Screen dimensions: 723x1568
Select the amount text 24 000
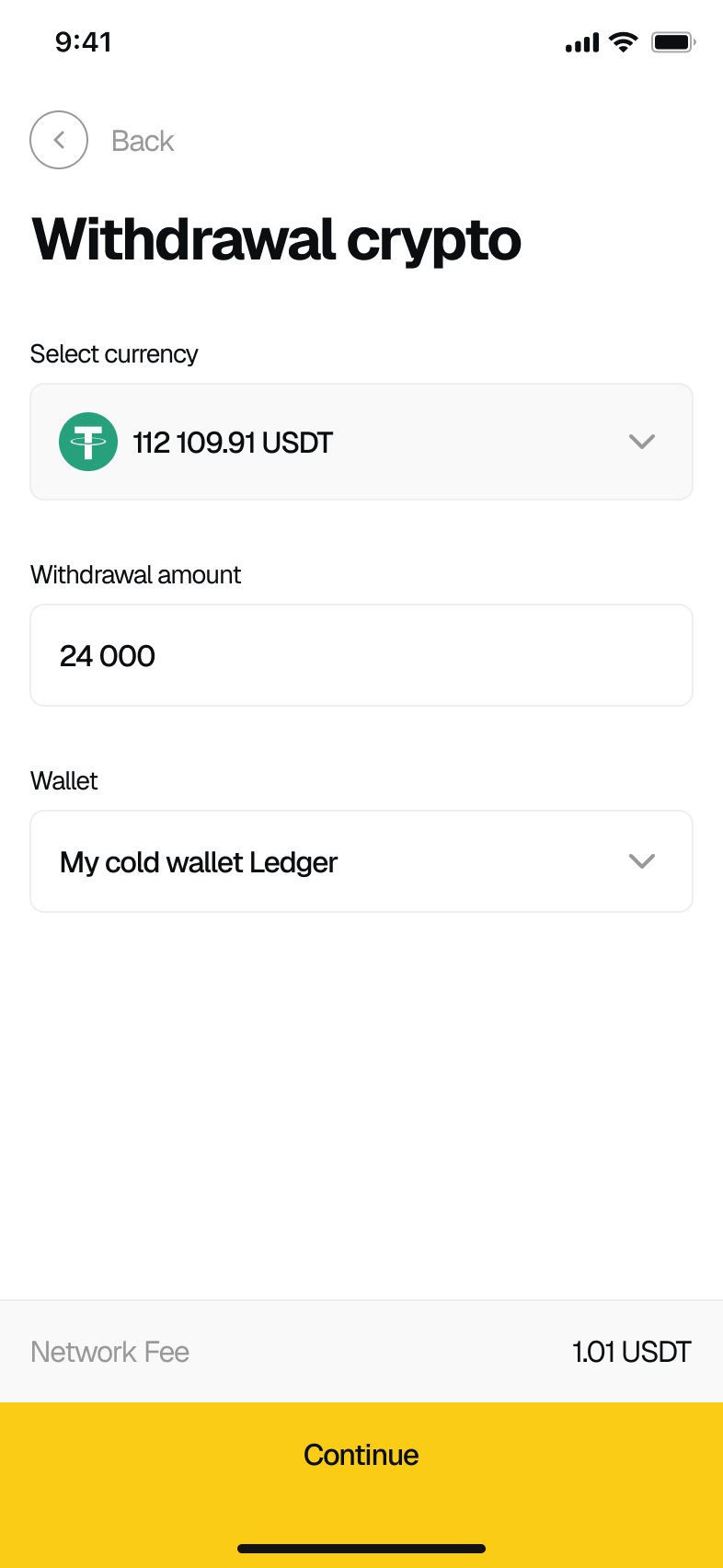[107, 655]
